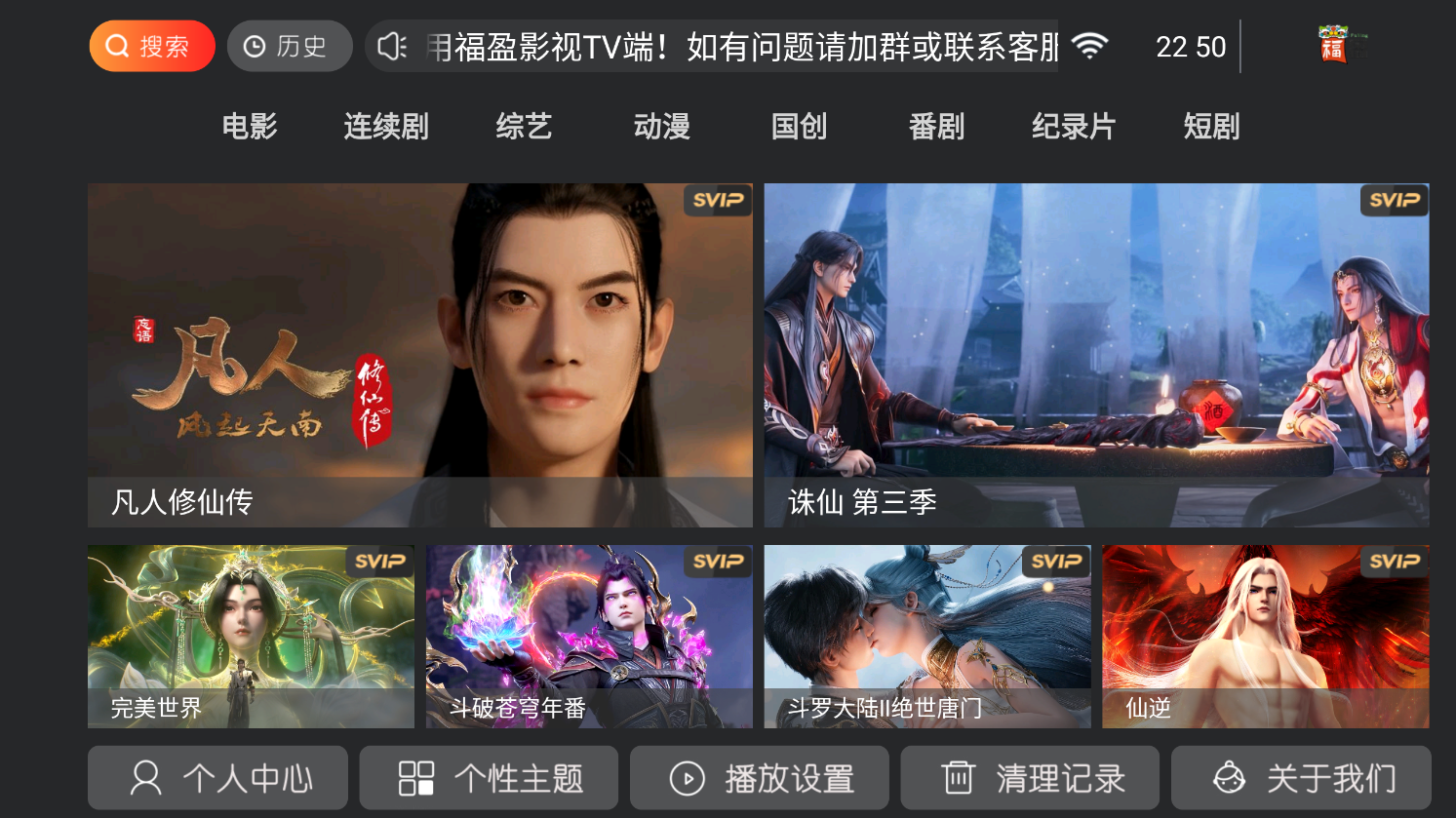The image size is (1456, 818).
Task: Tap the orange 搜索 search button
Action: click(151, 46)
